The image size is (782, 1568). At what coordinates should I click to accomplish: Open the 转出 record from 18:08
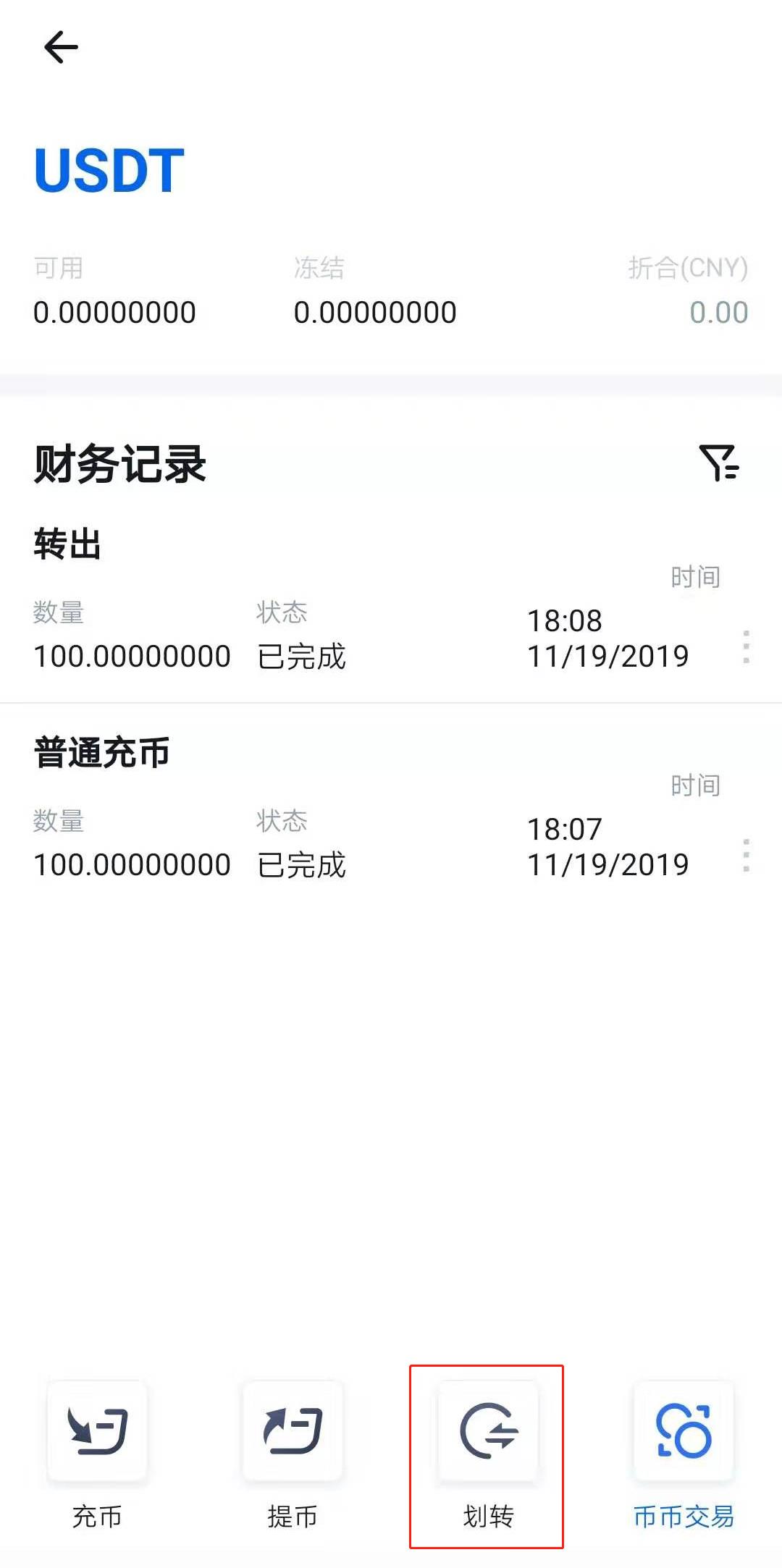pos(391,599)
